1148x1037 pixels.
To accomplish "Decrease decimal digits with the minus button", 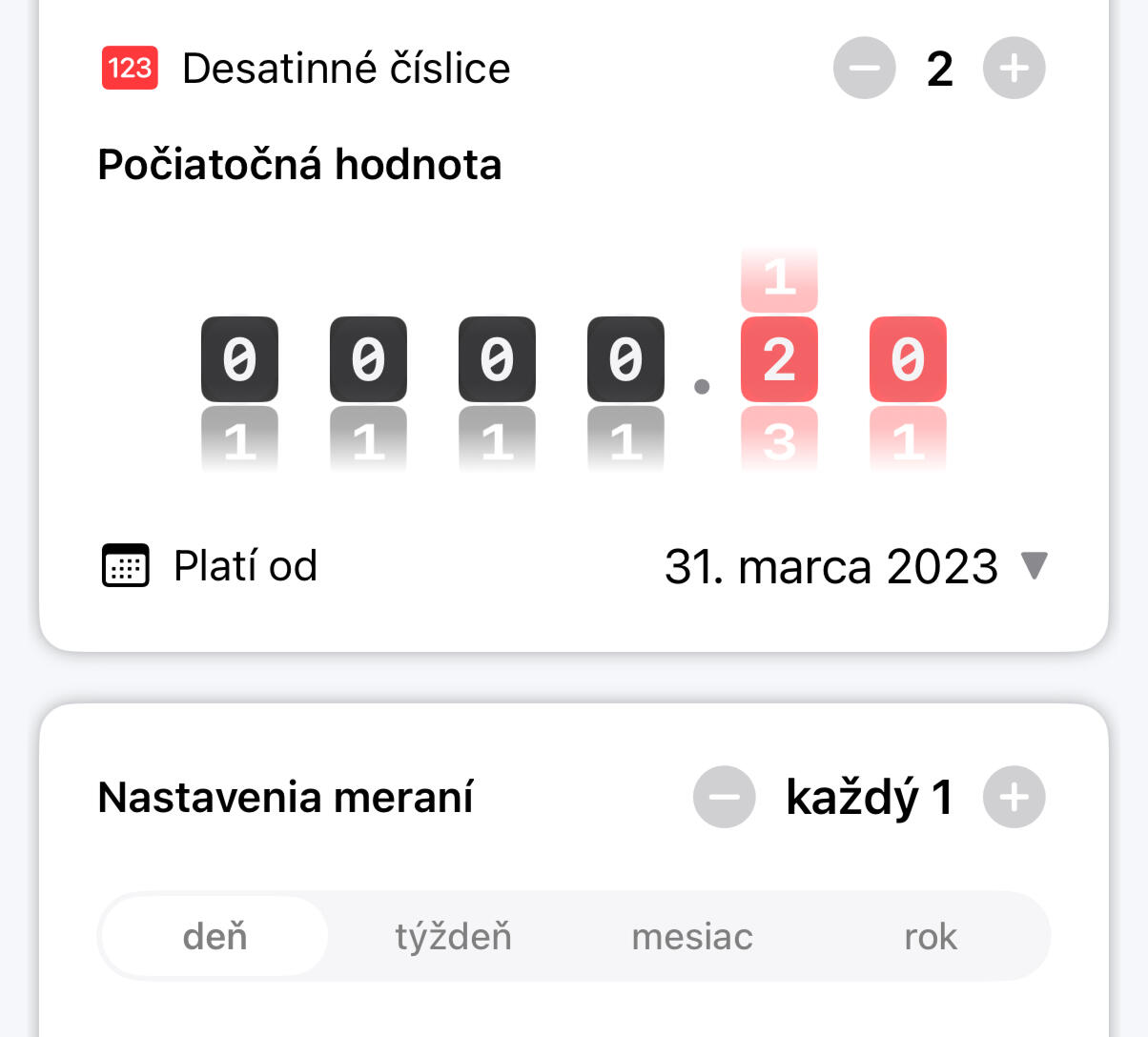I will [864, 69].
